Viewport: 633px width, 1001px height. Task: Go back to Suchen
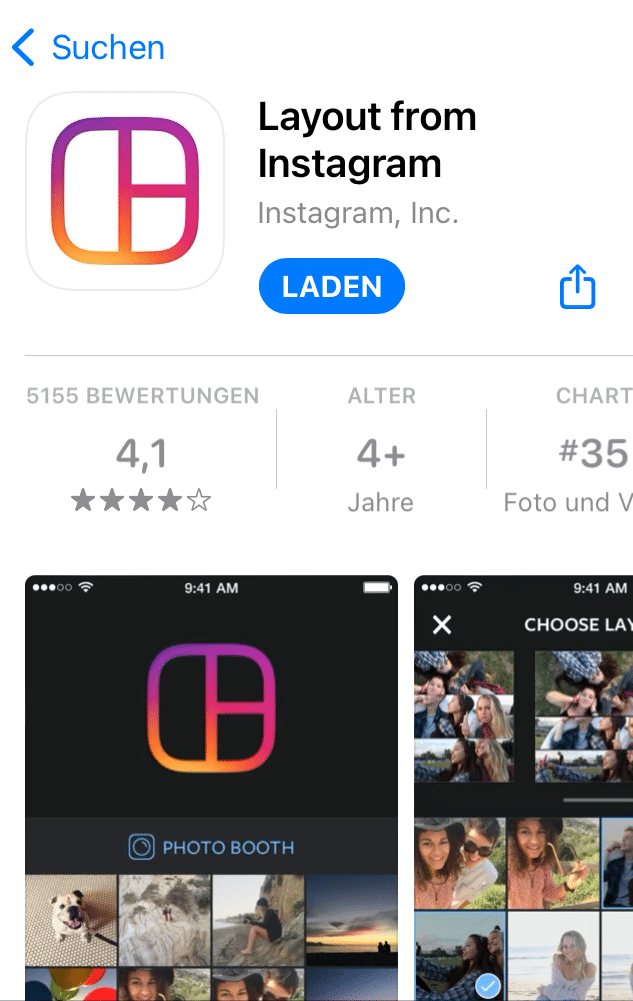tap(88, 47)
